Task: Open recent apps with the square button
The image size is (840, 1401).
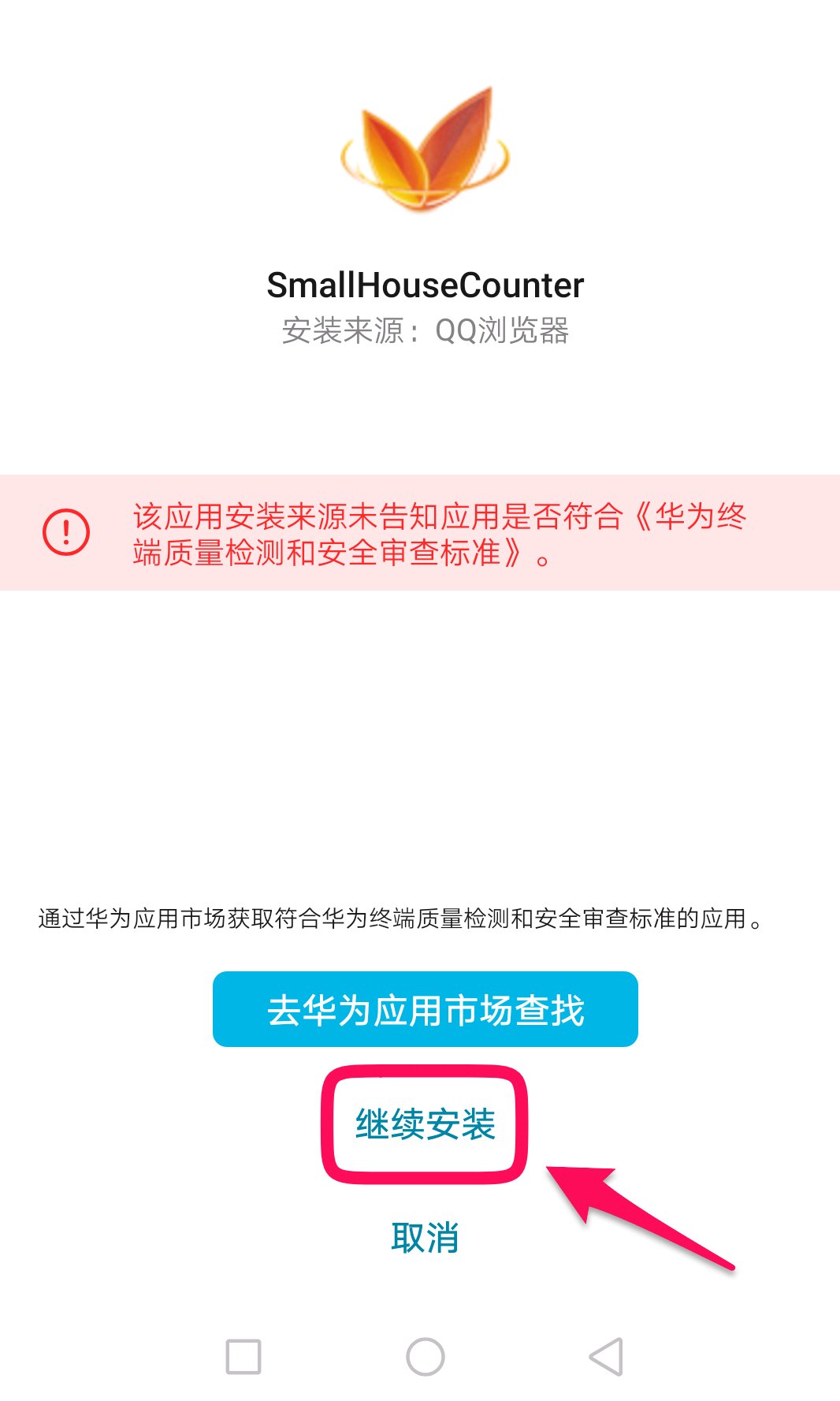Action: pos(243,1357)
